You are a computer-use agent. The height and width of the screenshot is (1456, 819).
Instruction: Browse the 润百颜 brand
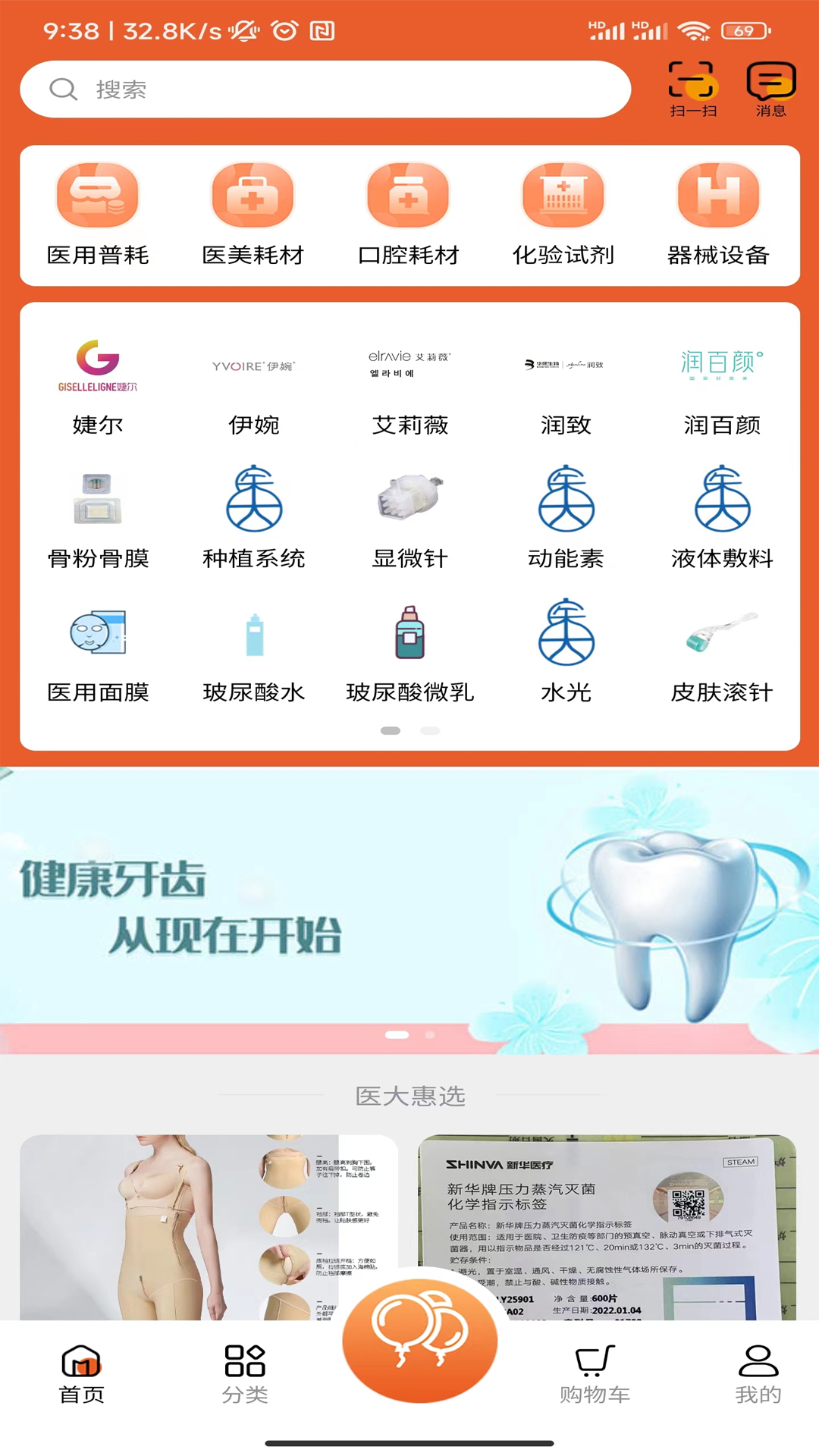point(722,387)
